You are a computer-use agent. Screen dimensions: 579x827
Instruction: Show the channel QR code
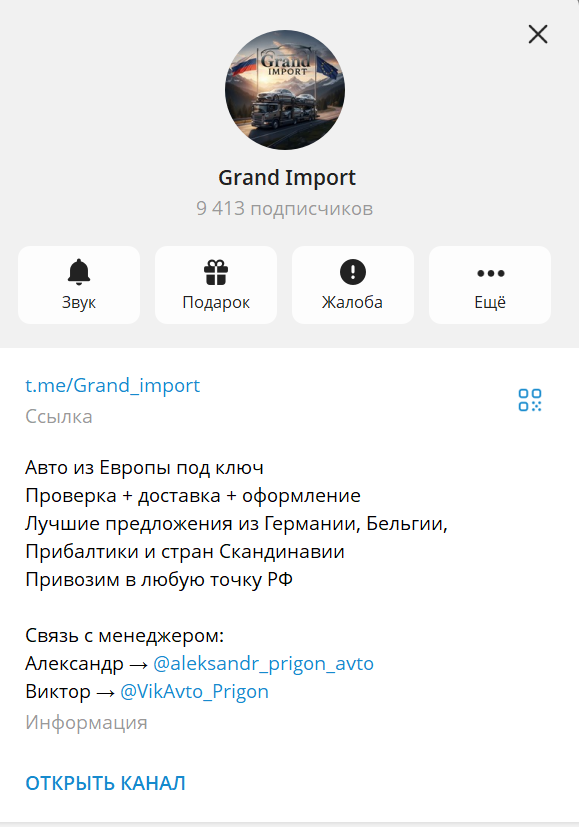[x=529, y=400]
